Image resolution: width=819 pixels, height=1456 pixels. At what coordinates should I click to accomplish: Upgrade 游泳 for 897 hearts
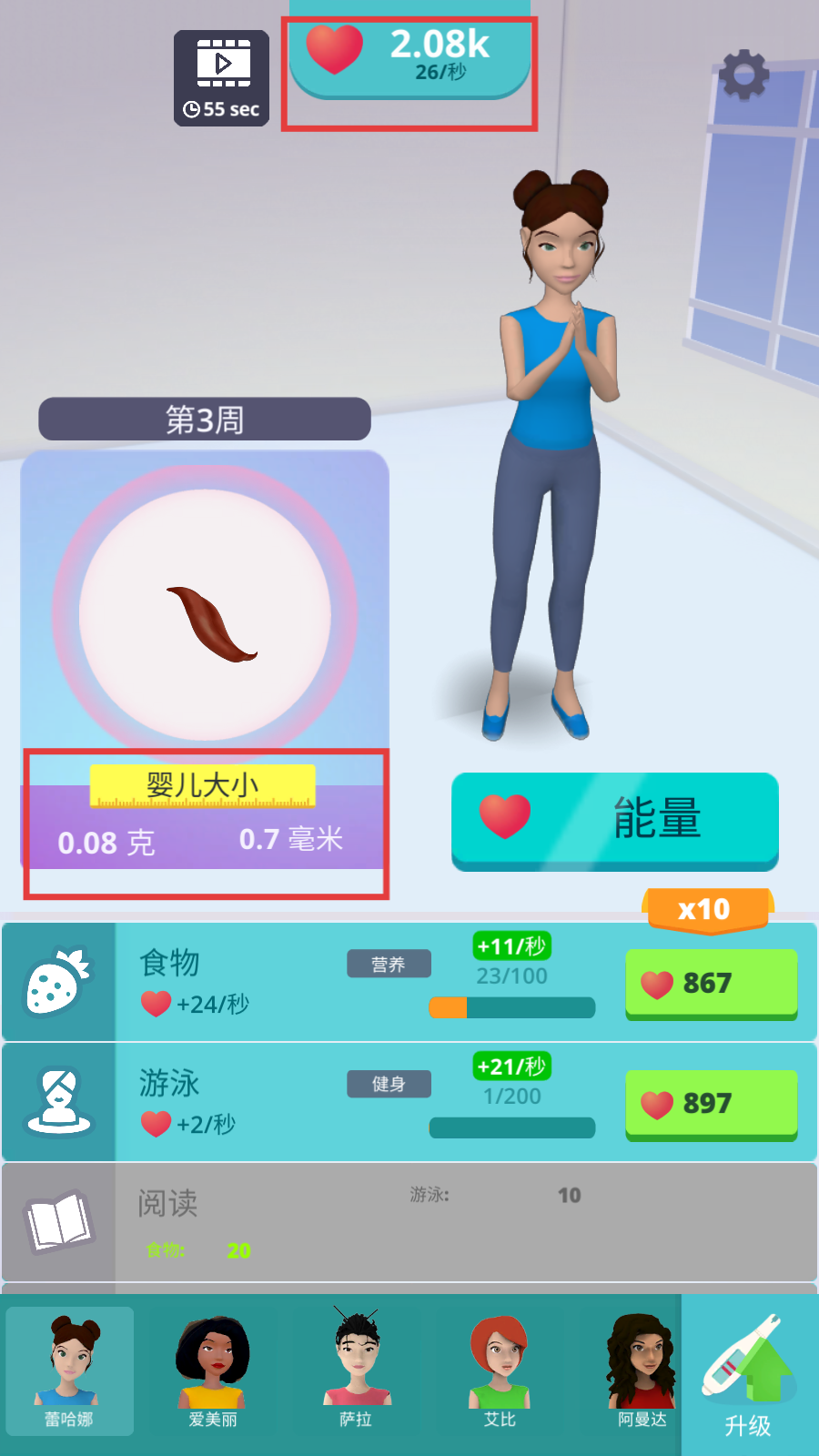(711, 1104)
